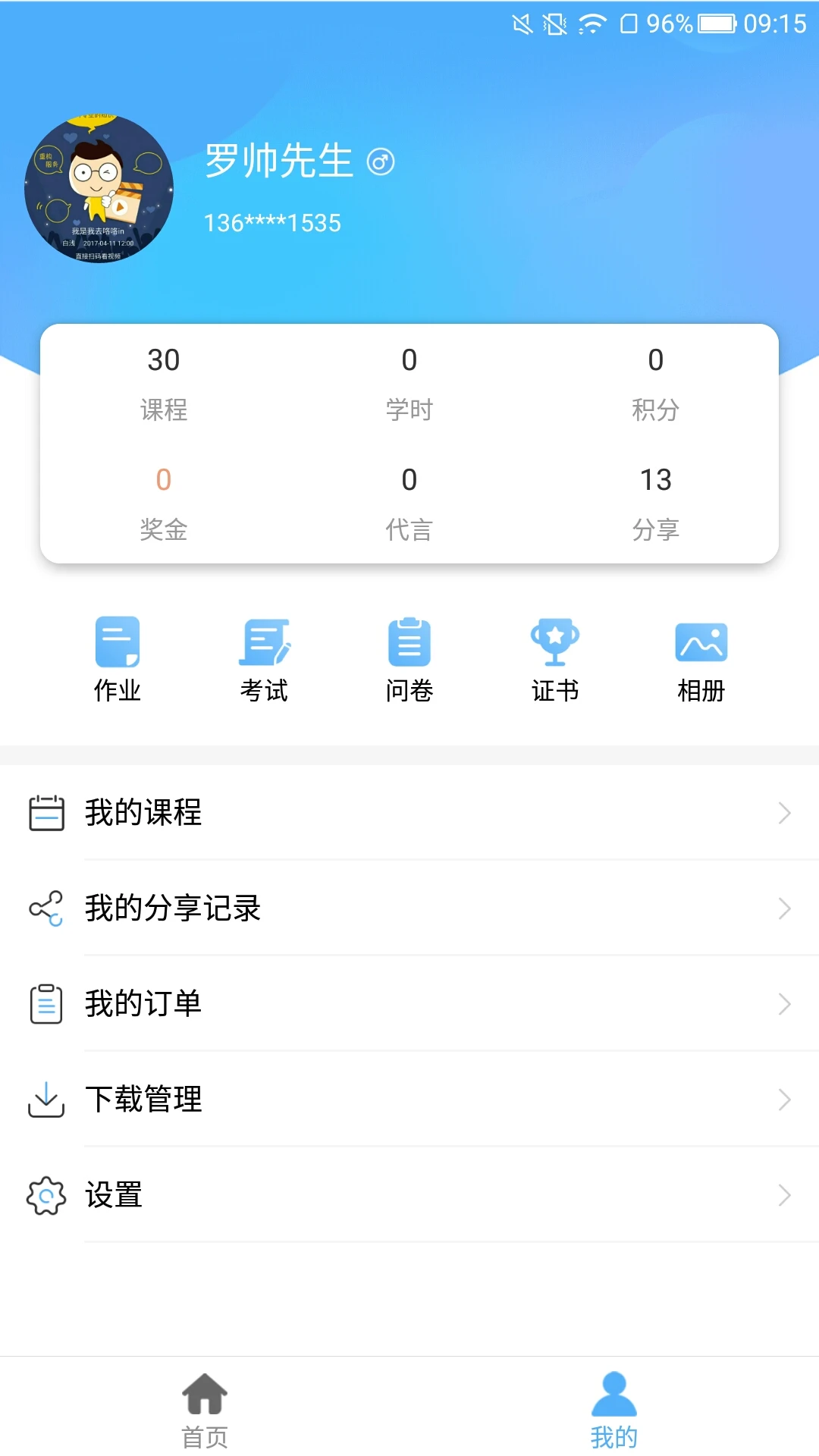Screen dimensions: 819x1456
Task: Open 下载管理 from the list
Action: 144,1100
